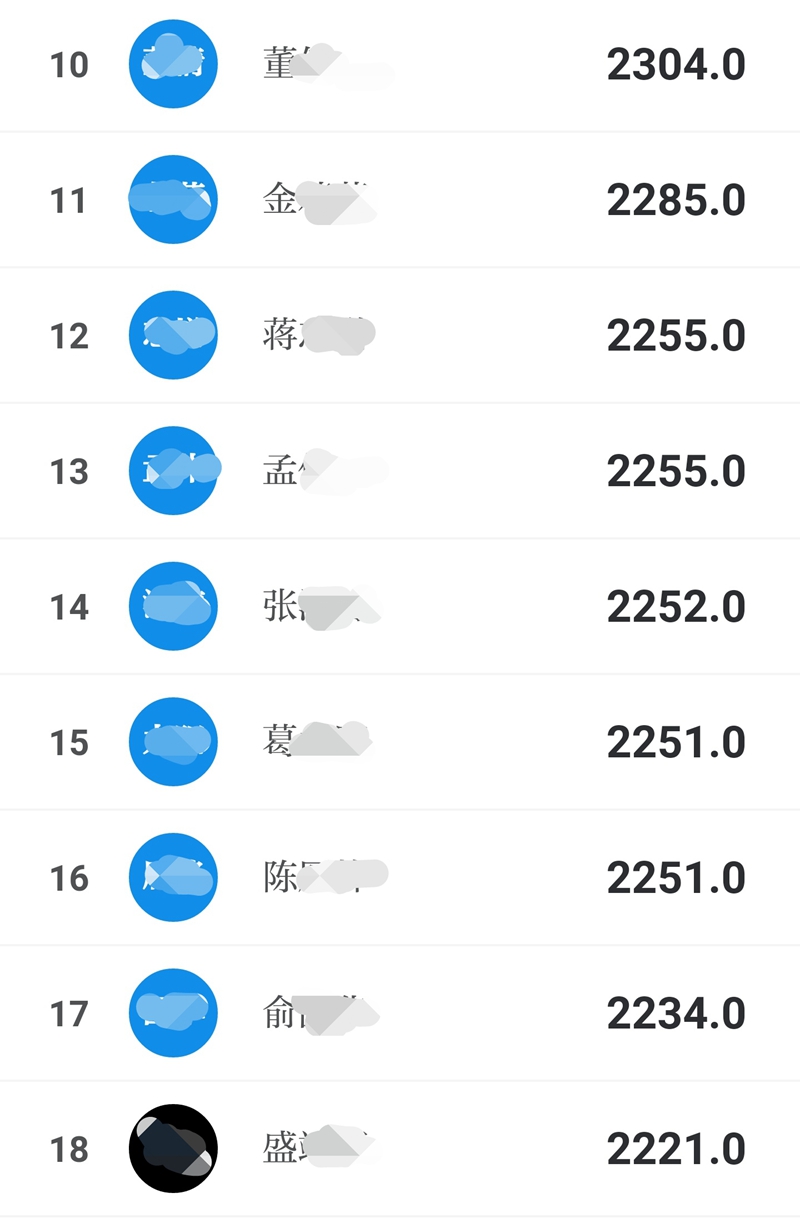Open the avatar of rank 15 user 葛
The width and height of the screenshot is (800, 1218).
pos(173,742)
